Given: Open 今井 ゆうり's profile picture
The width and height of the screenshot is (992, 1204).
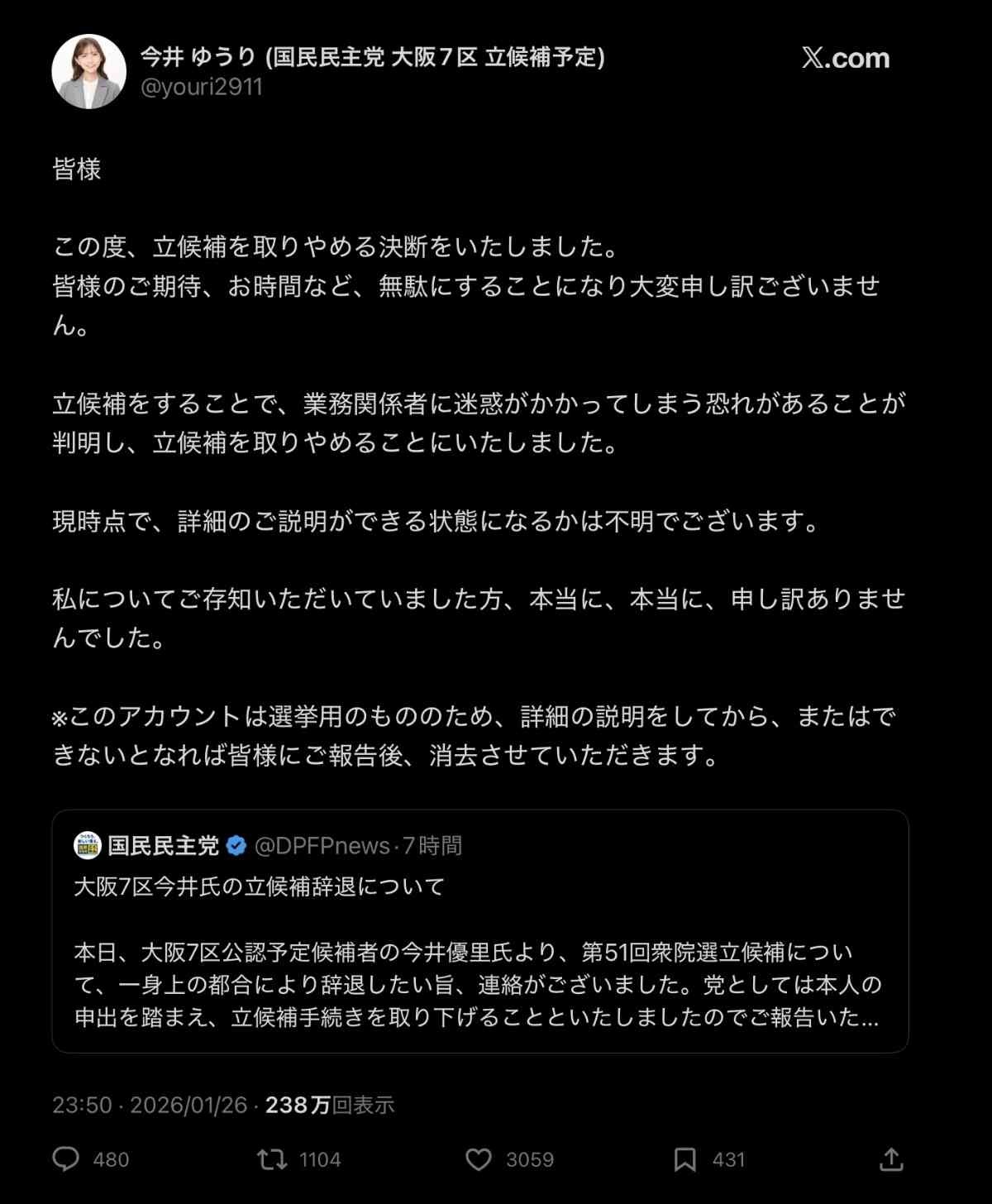Looking at the screenshot, I should (89, 72).
